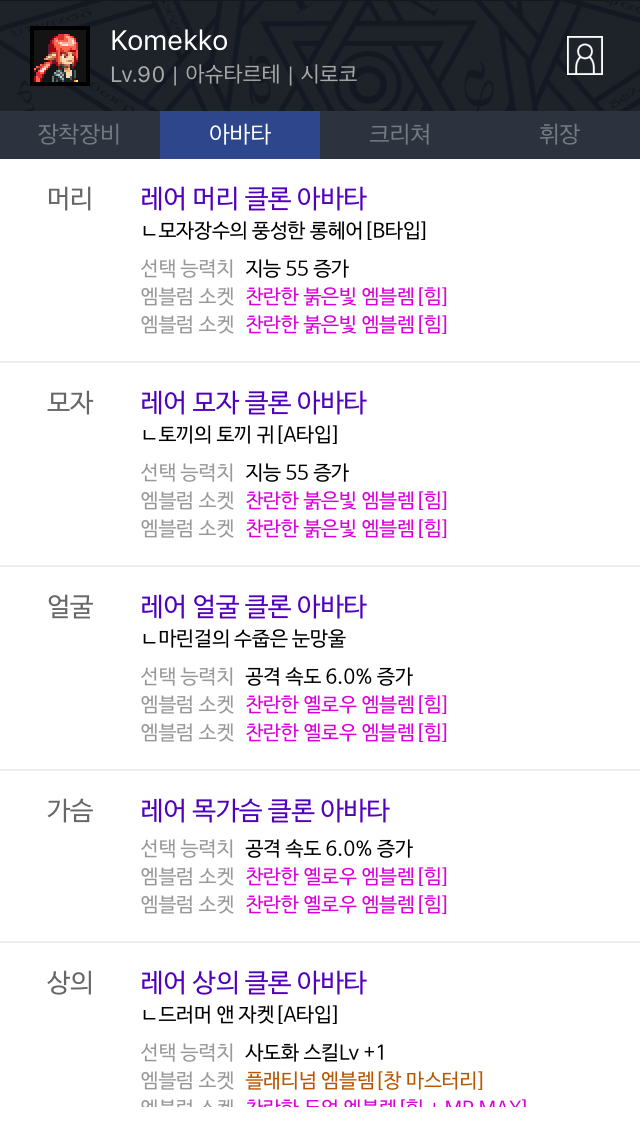Switch to the 크리쳐 tab

point(400,135)
